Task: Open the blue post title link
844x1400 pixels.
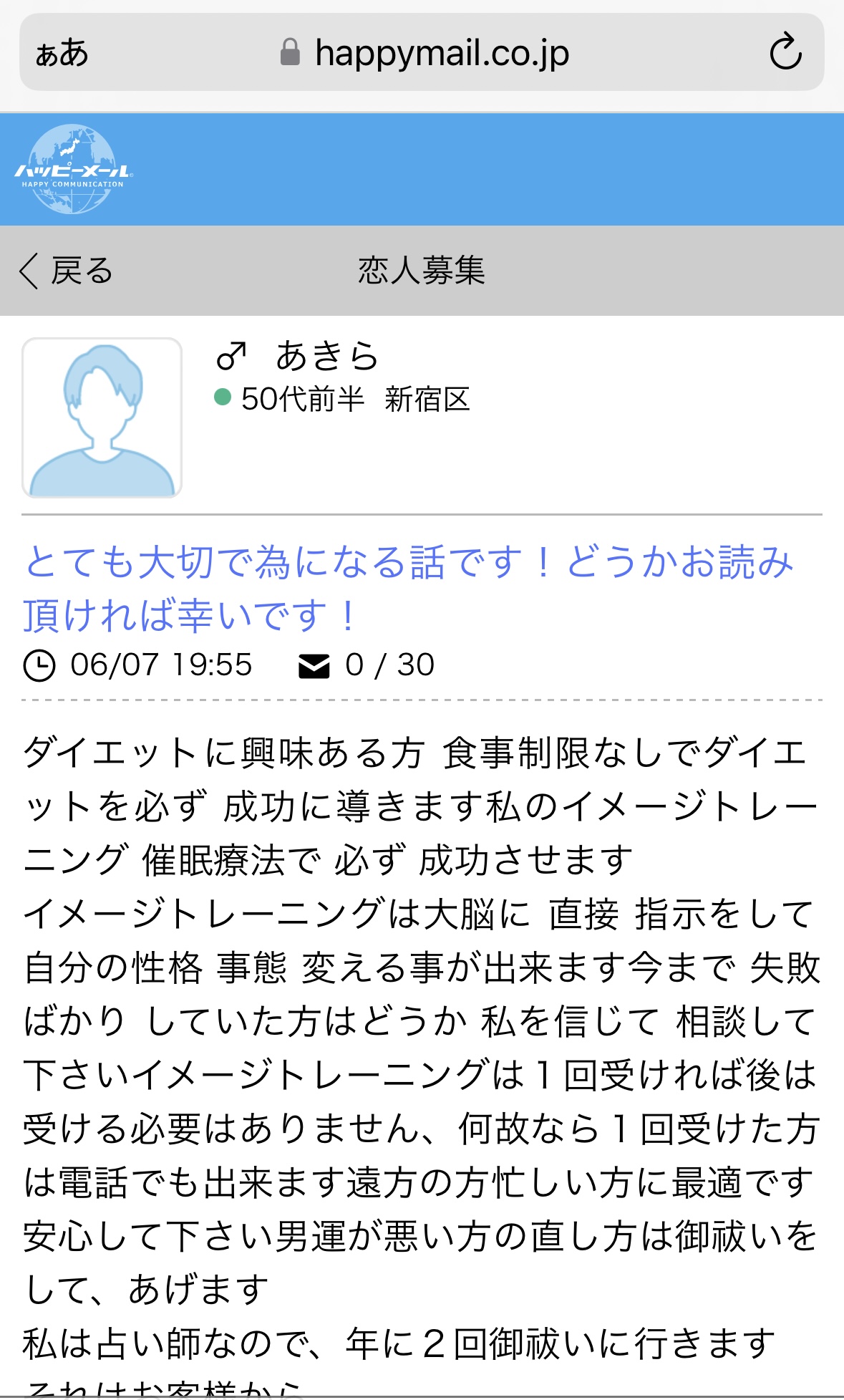Action: click(408, 588)
